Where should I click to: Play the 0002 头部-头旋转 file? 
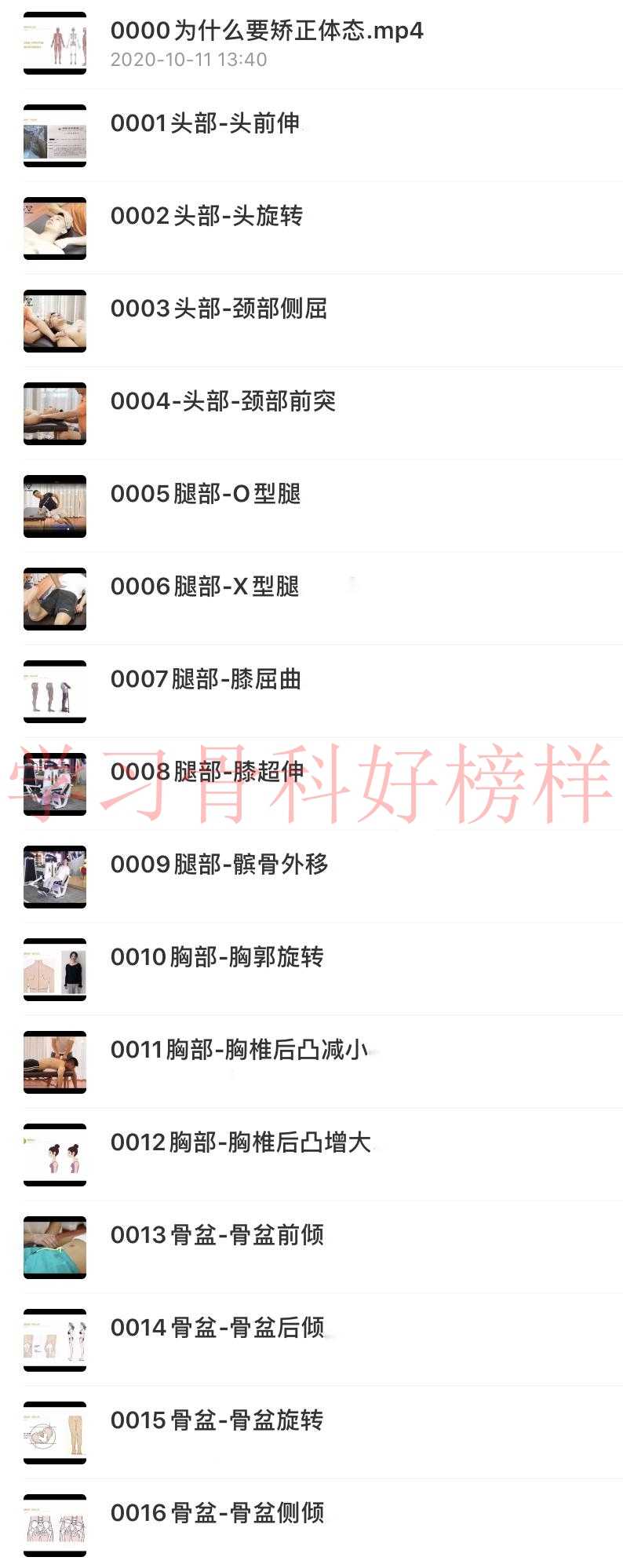pyautogui.click(x=206, y=216)
